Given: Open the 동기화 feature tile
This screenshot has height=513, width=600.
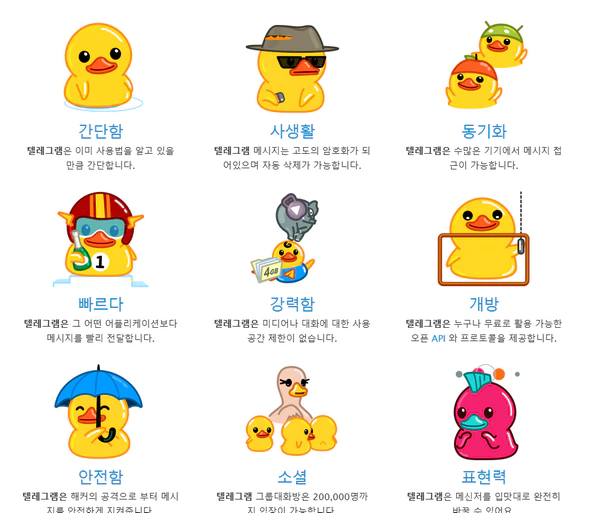Looking at the screenshot, I should [484, 131].
